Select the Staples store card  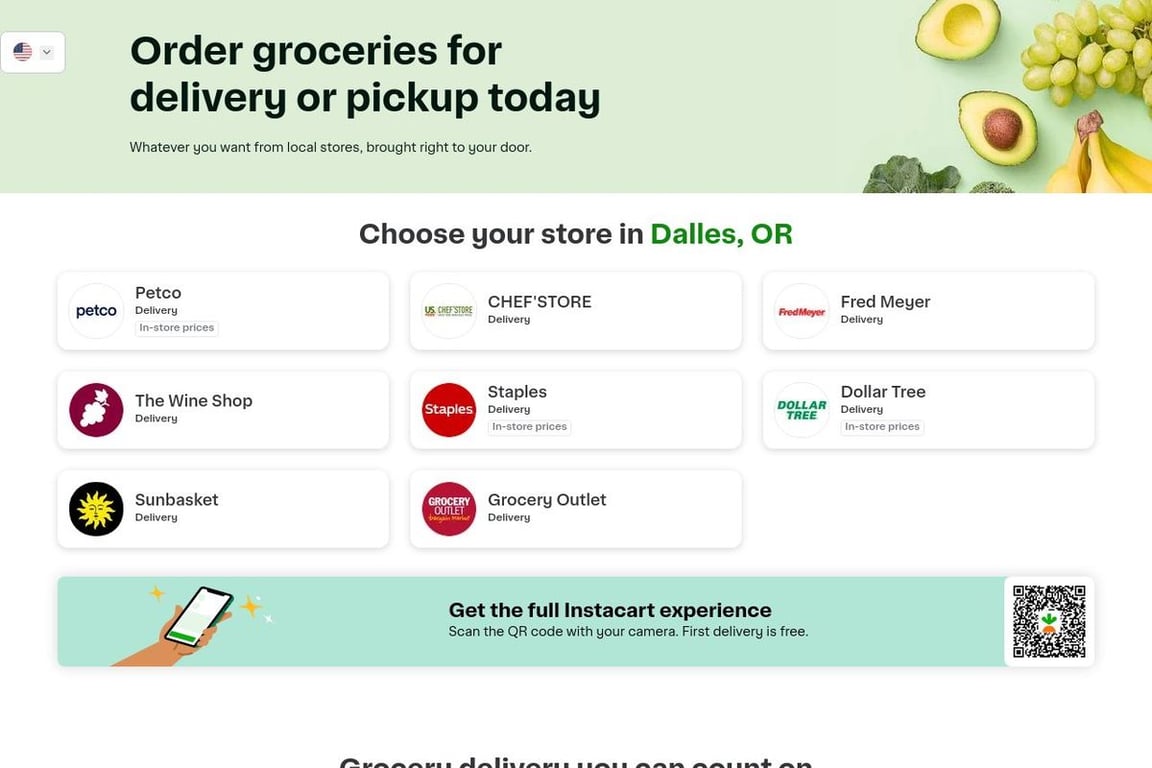click(x=575, y=410)
